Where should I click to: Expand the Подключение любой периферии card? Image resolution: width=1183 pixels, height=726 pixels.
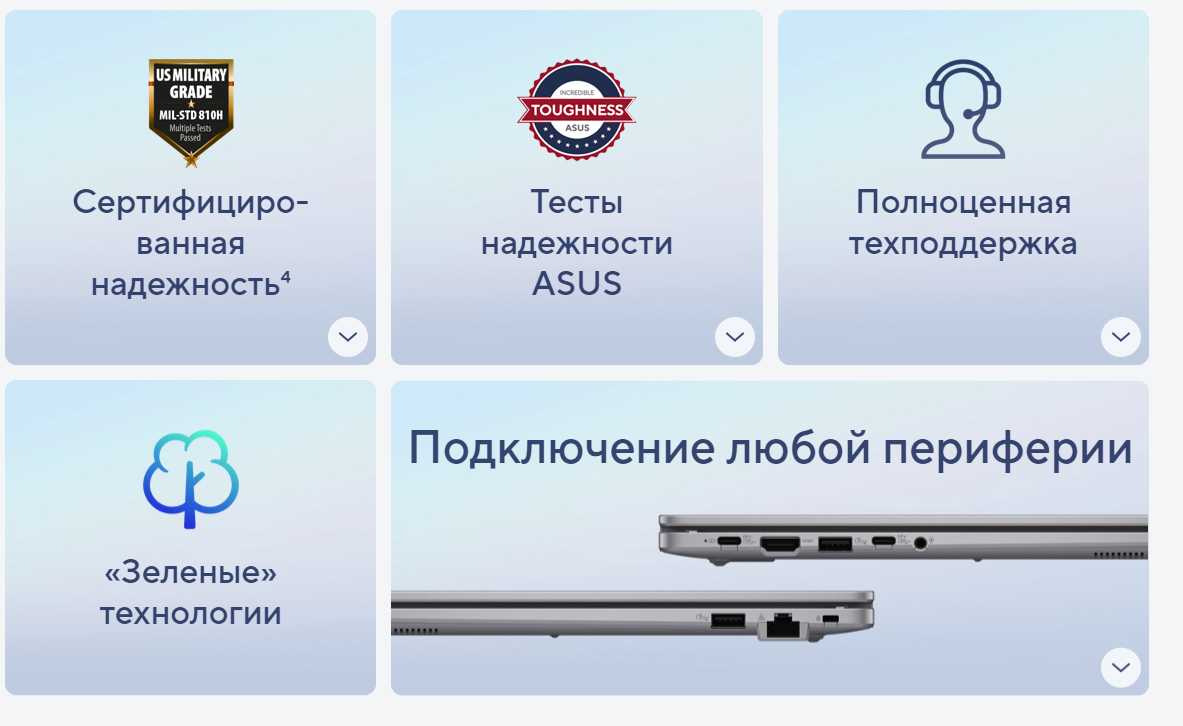[x=1121, y=667]
